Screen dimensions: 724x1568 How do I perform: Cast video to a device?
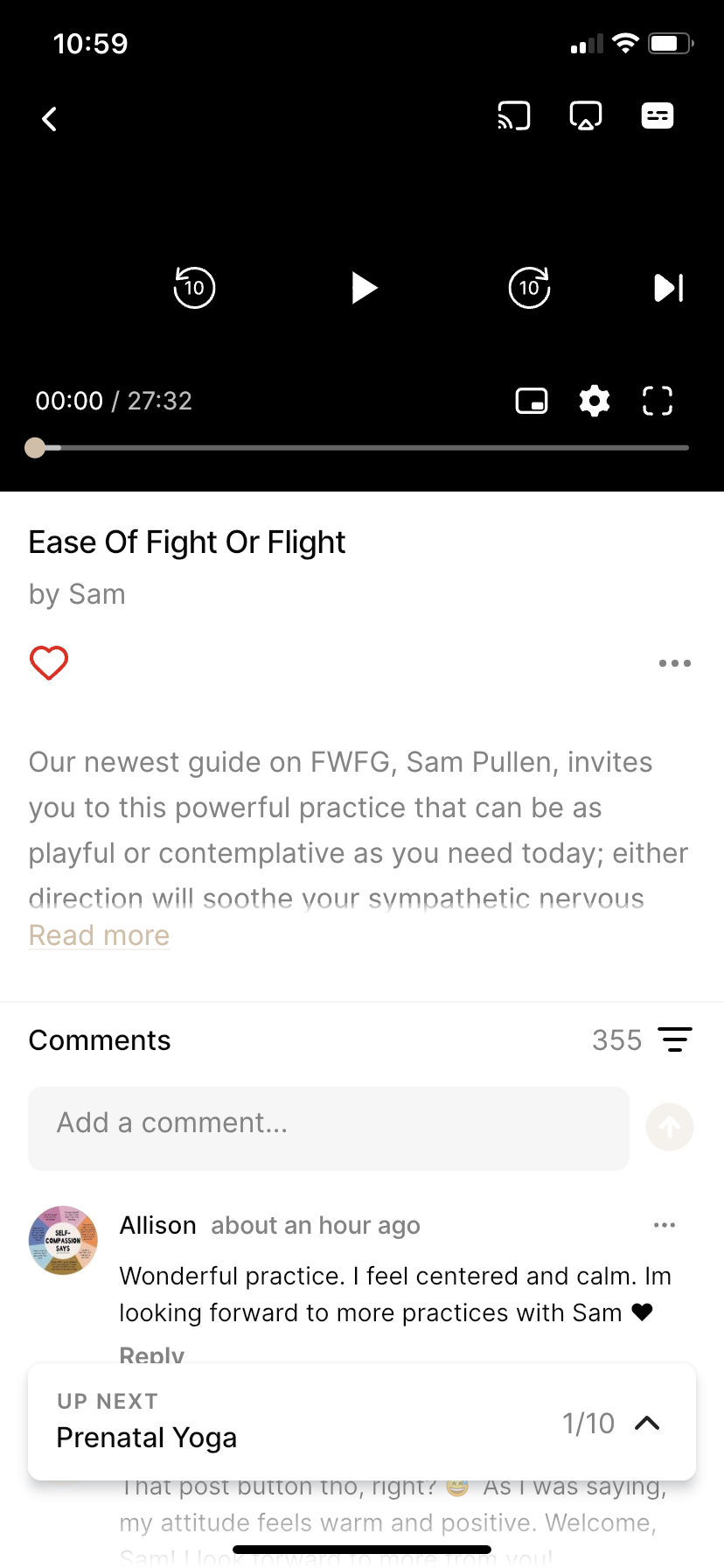tap(514, 115)
